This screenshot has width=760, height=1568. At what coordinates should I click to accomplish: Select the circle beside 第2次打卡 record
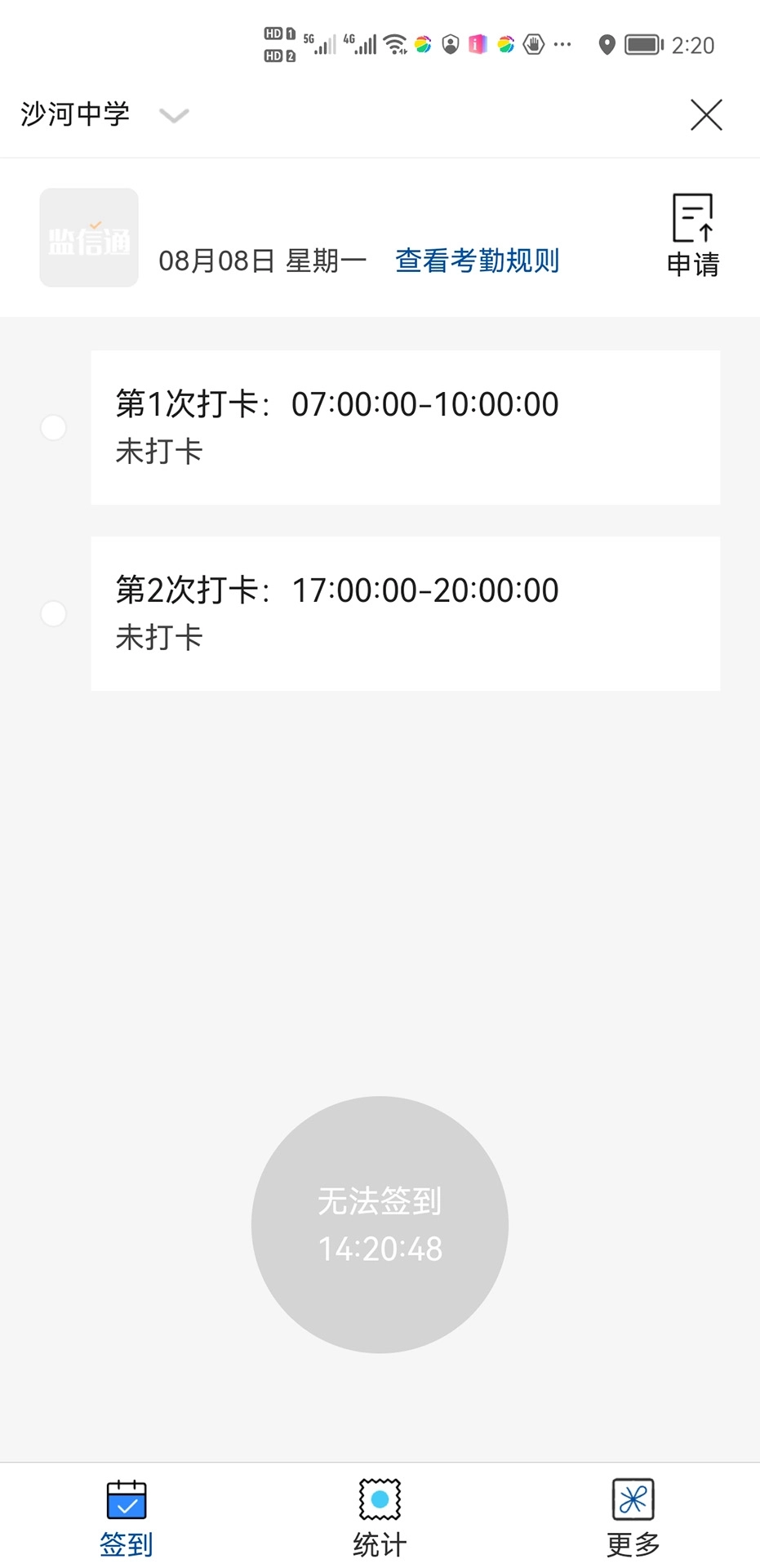click(53, 613)
